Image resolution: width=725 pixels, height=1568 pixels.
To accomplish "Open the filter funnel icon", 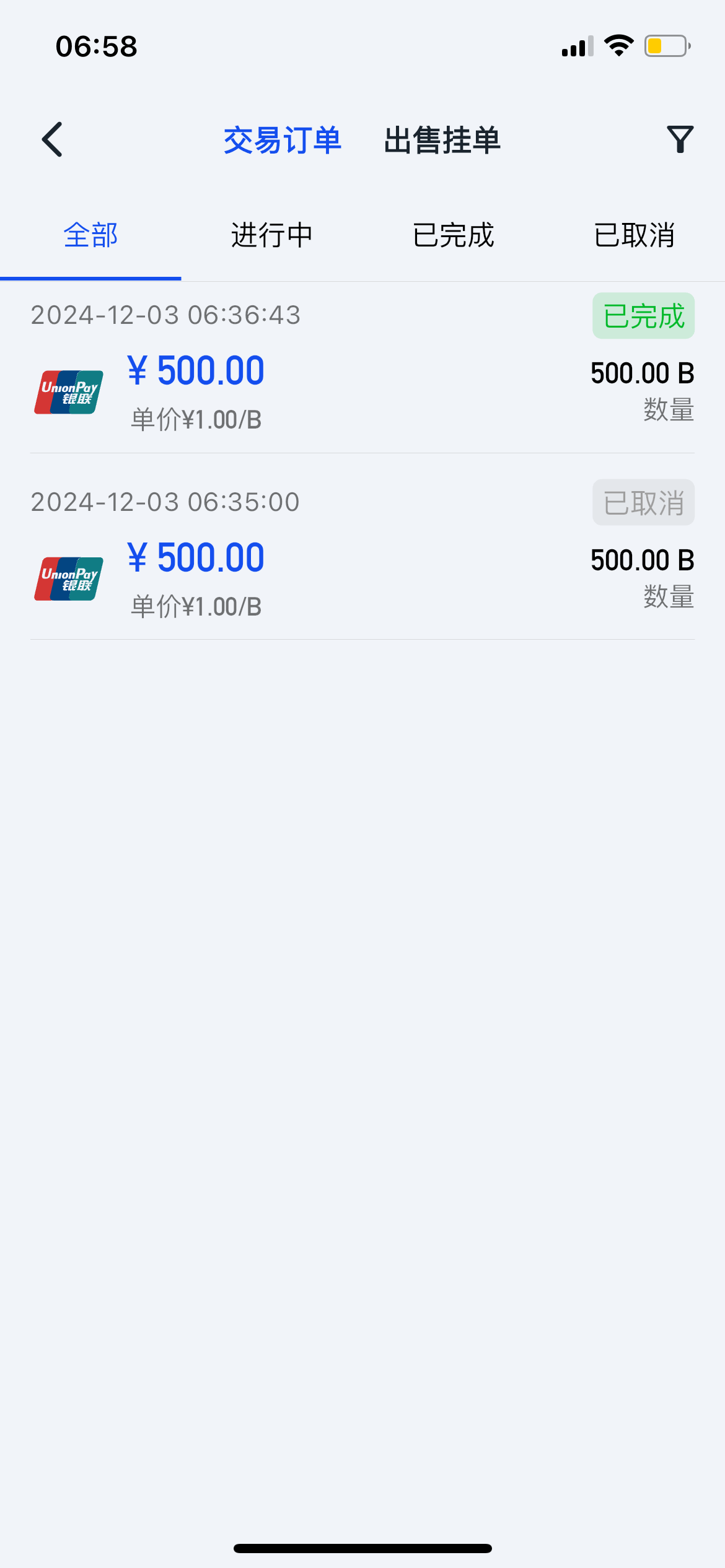I will point(680,139).
